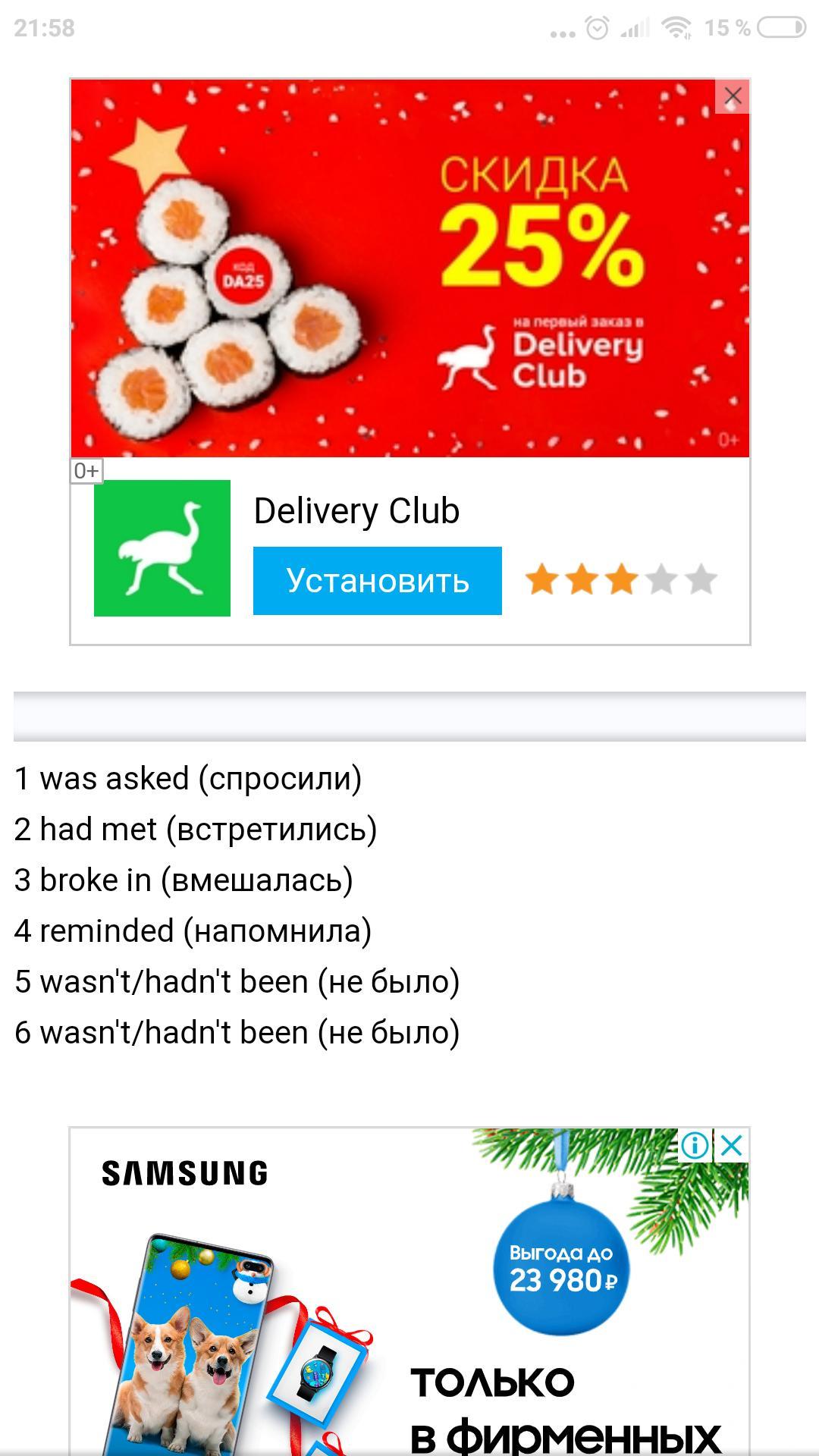The height and width of the screenshot is (1456, 819).
Task: Tap the green Delivery Club app icon
Action: click(162, 548)
